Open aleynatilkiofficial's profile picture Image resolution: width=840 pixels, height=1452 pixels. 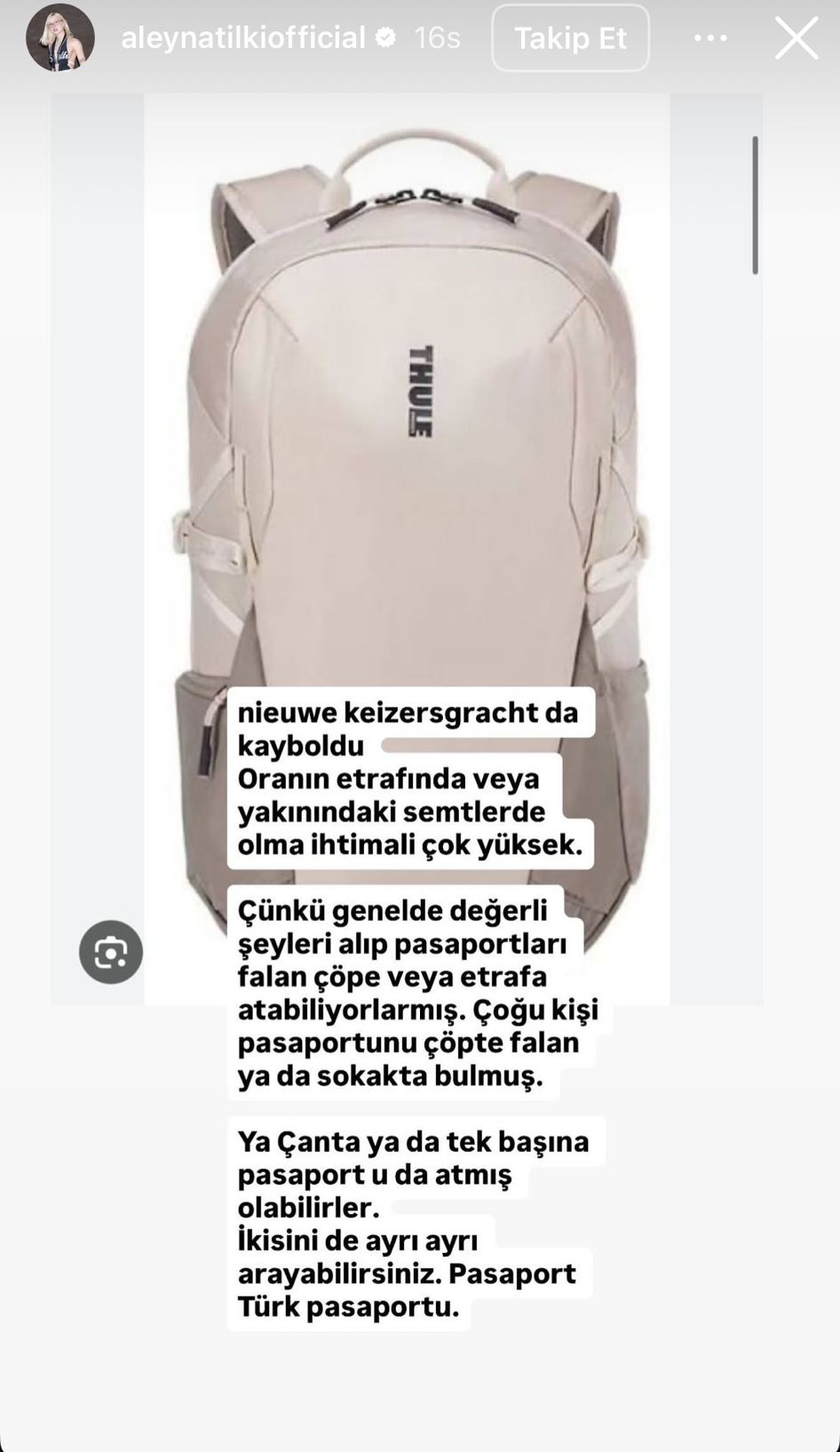tap(60, 37)
